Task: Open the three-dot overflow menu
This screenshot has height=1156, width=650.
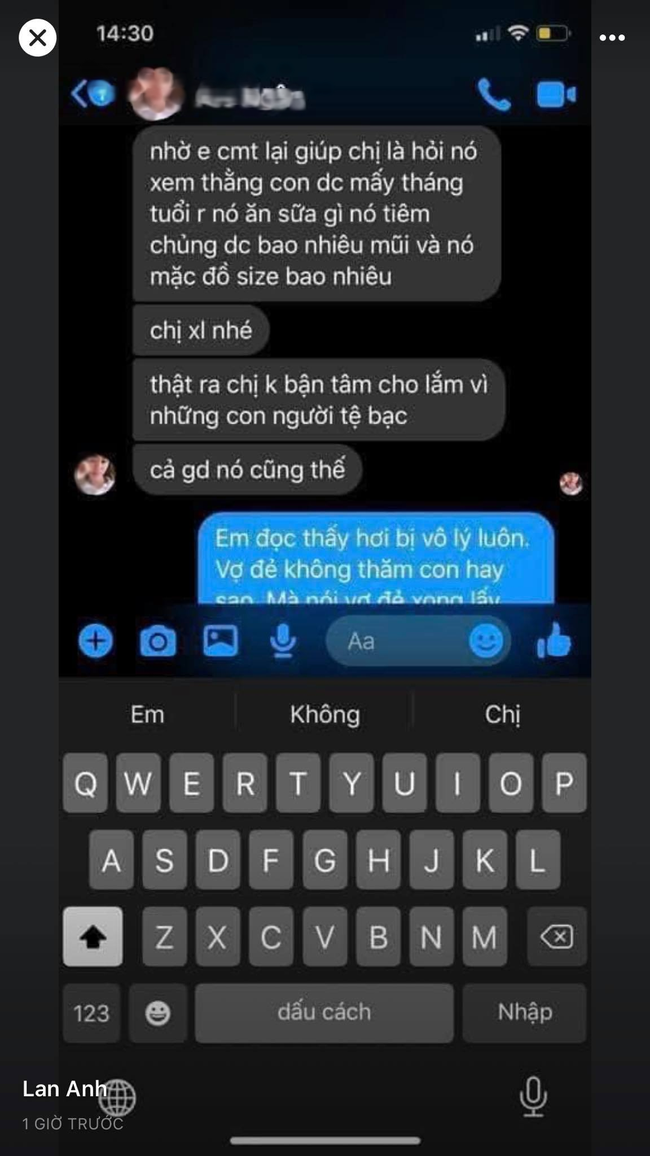Action: click(611, 38)
